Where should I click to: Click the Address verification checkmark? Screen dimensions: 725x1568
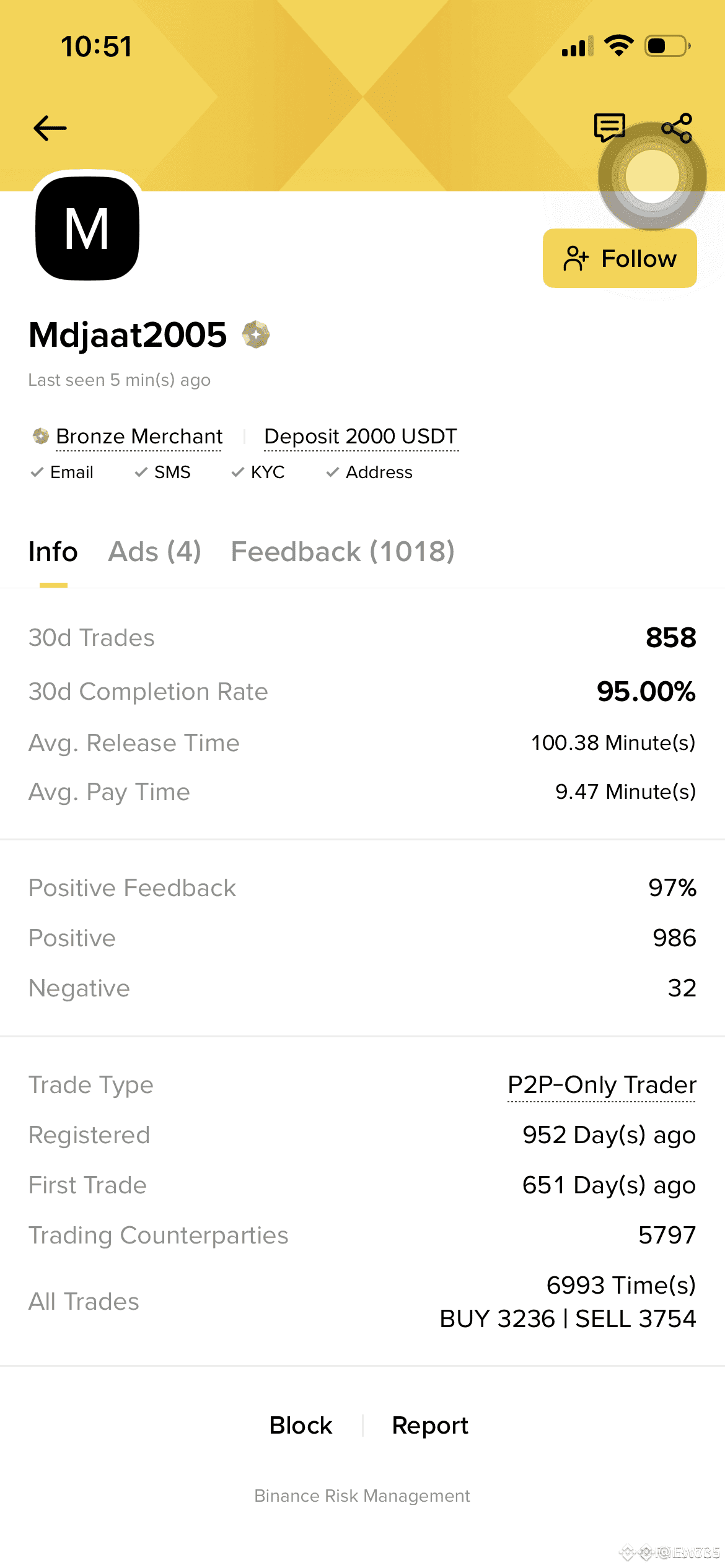click(332, 472)
